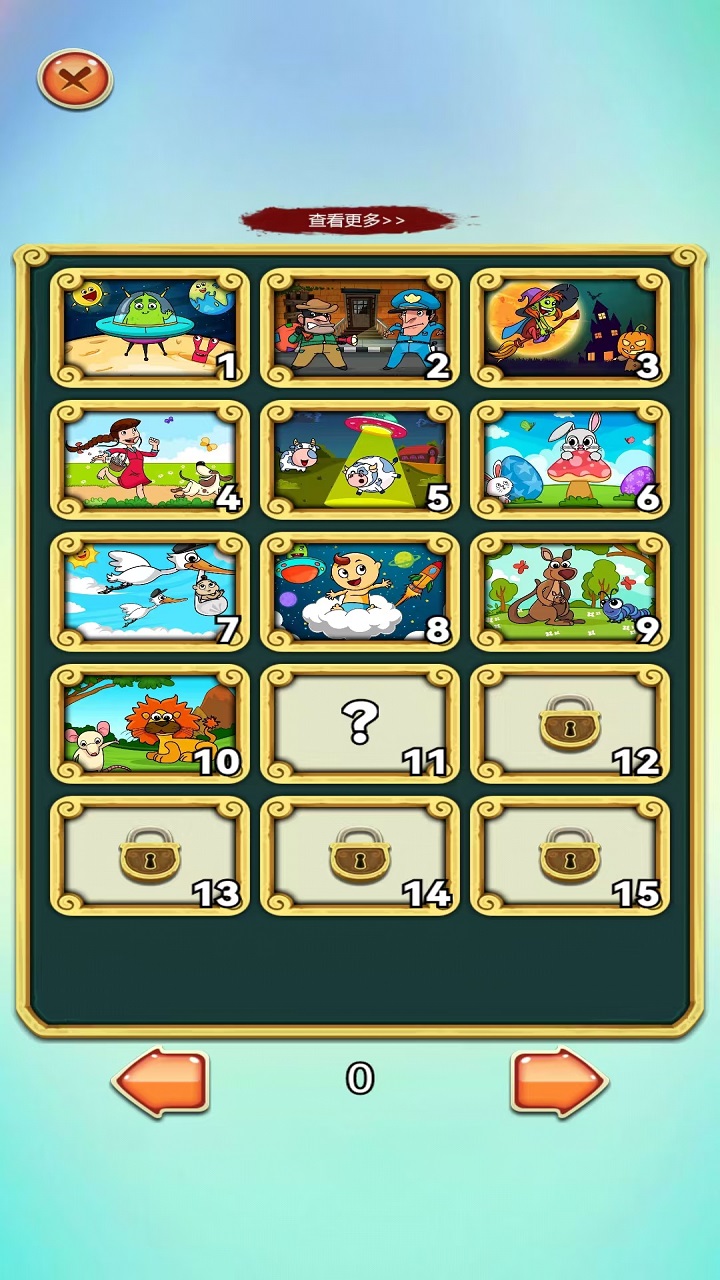720x1280 pixels.
Task: Choose level 5 with the abducted cows
Action: point(360,460)
